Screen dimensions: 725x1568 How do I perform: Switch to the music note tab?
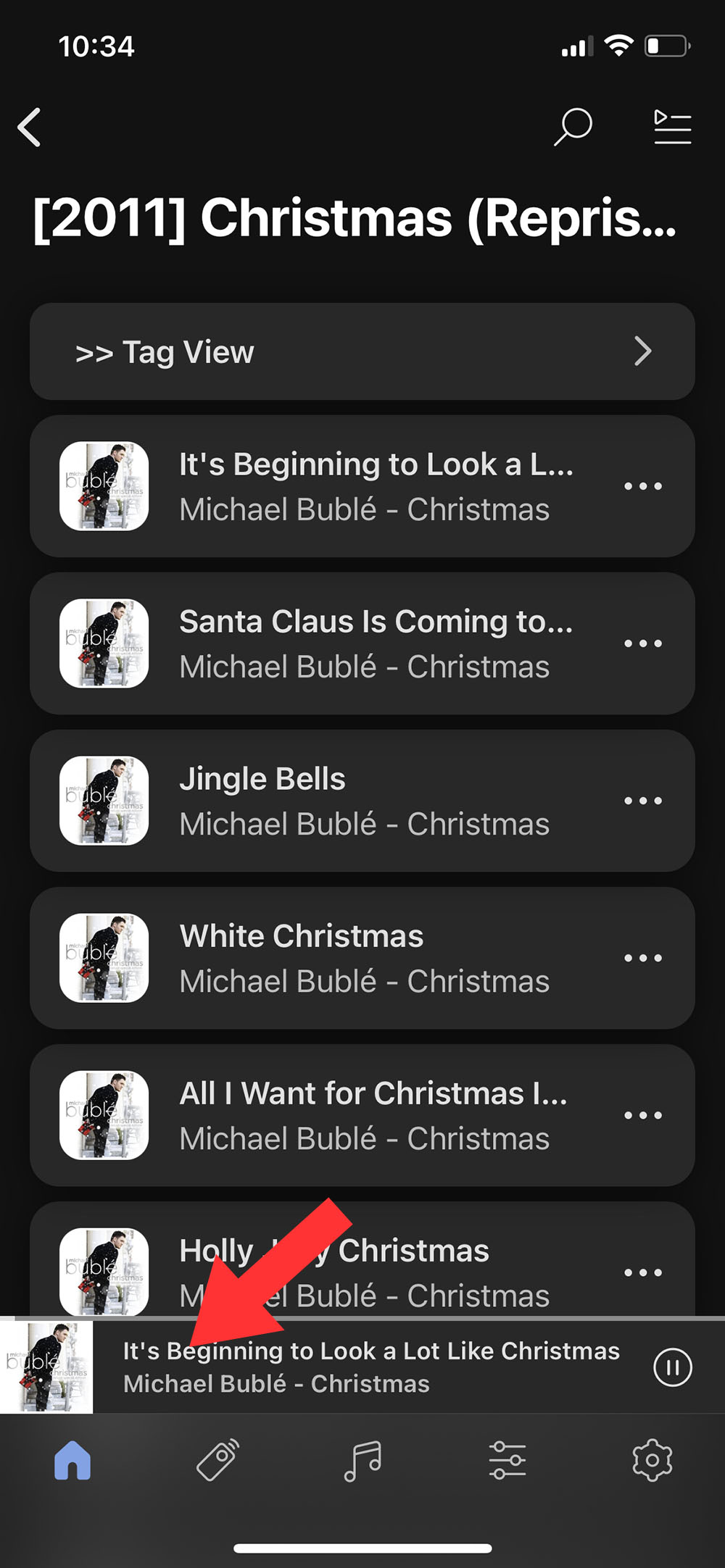[362, 1460]
